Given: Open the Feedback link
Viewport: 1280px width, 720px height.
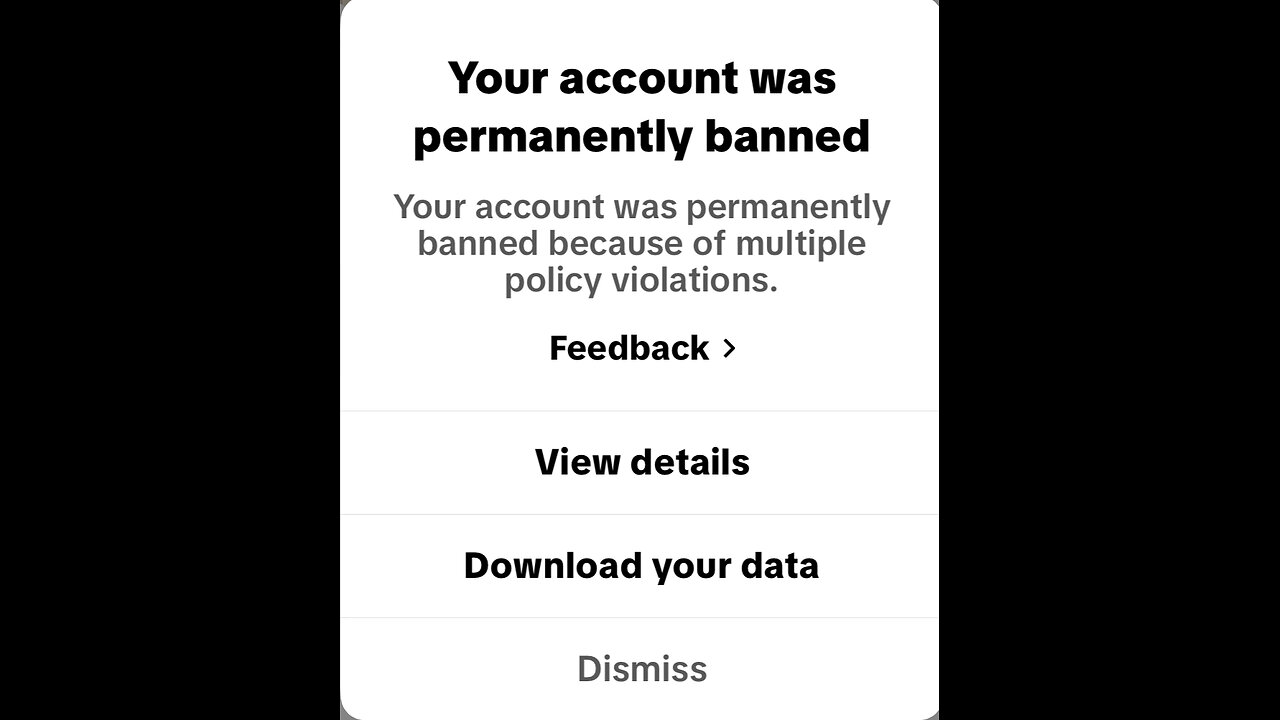Looking at the screenshot, I should [x=642, y=348].
